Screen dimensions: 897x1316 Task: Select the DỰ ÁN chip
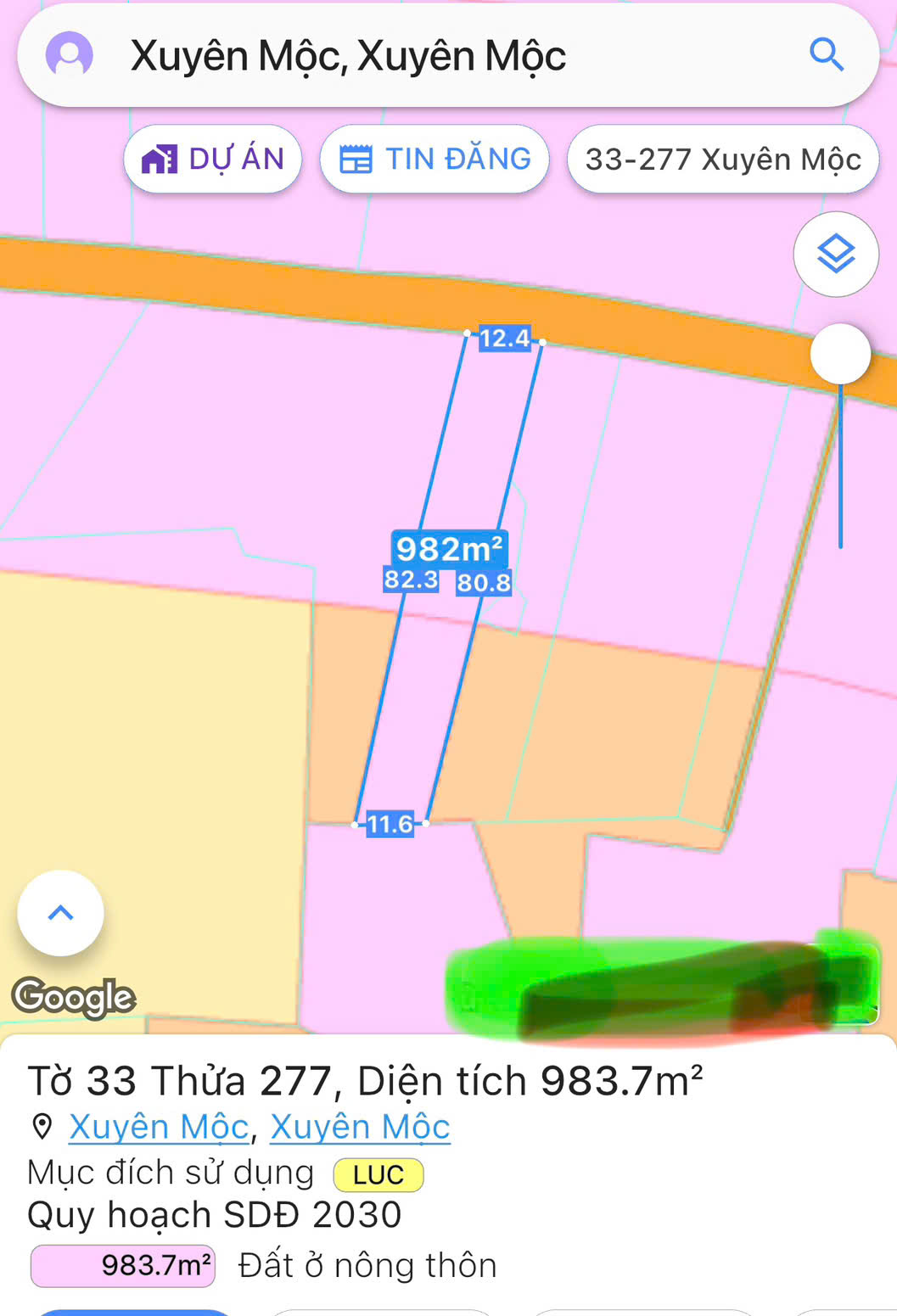[x=213, y=159]
